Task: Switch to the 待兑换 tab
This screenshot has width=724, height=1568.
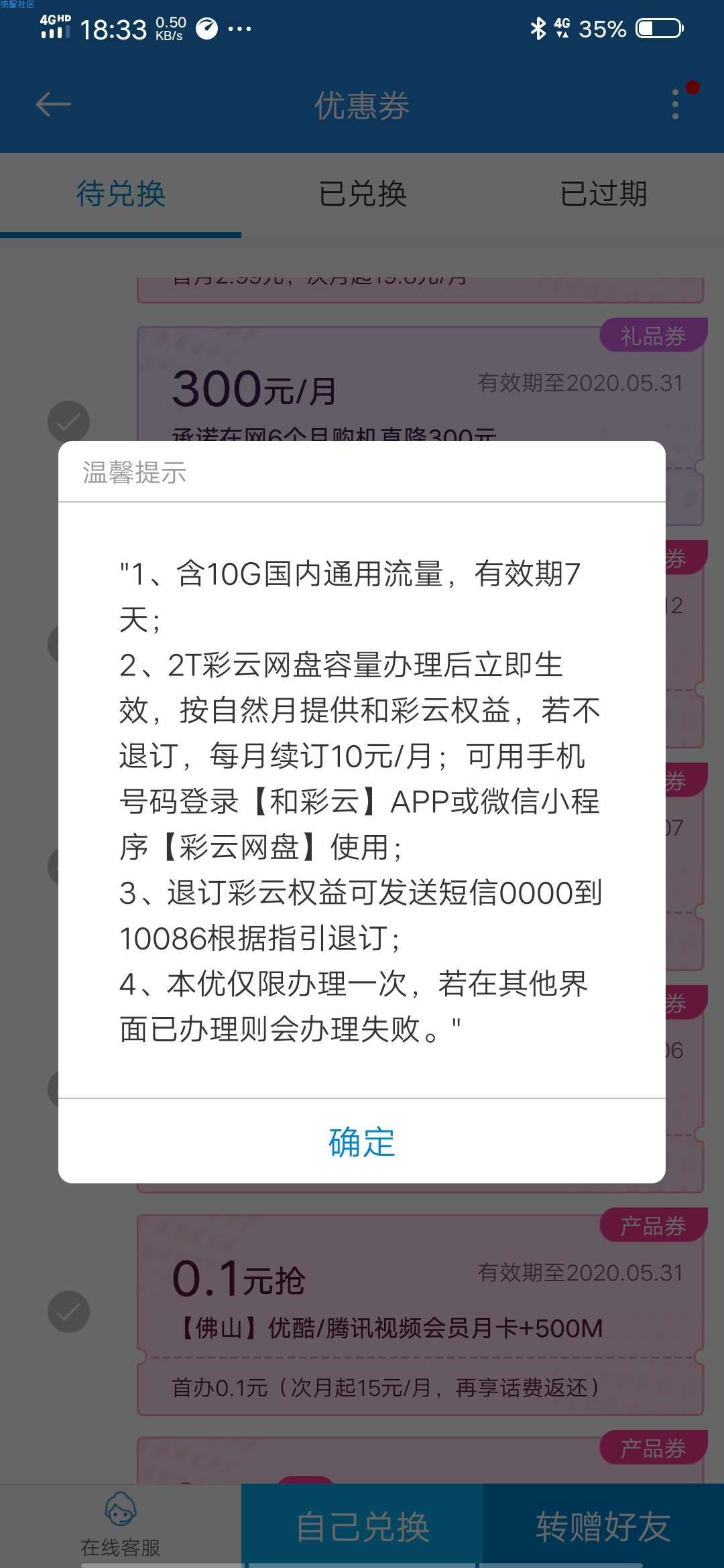Action: pyautogui.click(x=121, y=194)
